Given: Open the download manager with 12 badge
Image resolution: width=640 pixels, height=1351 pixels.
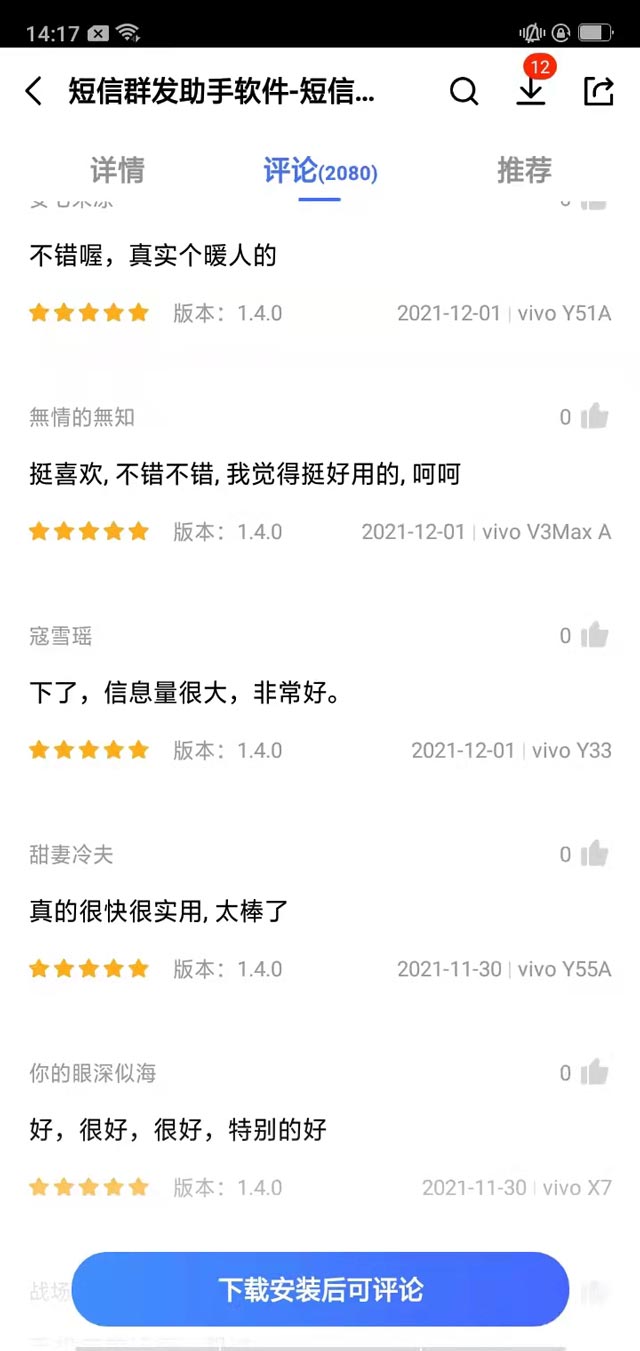Looking at the screenshot, I should coord(531,90).
